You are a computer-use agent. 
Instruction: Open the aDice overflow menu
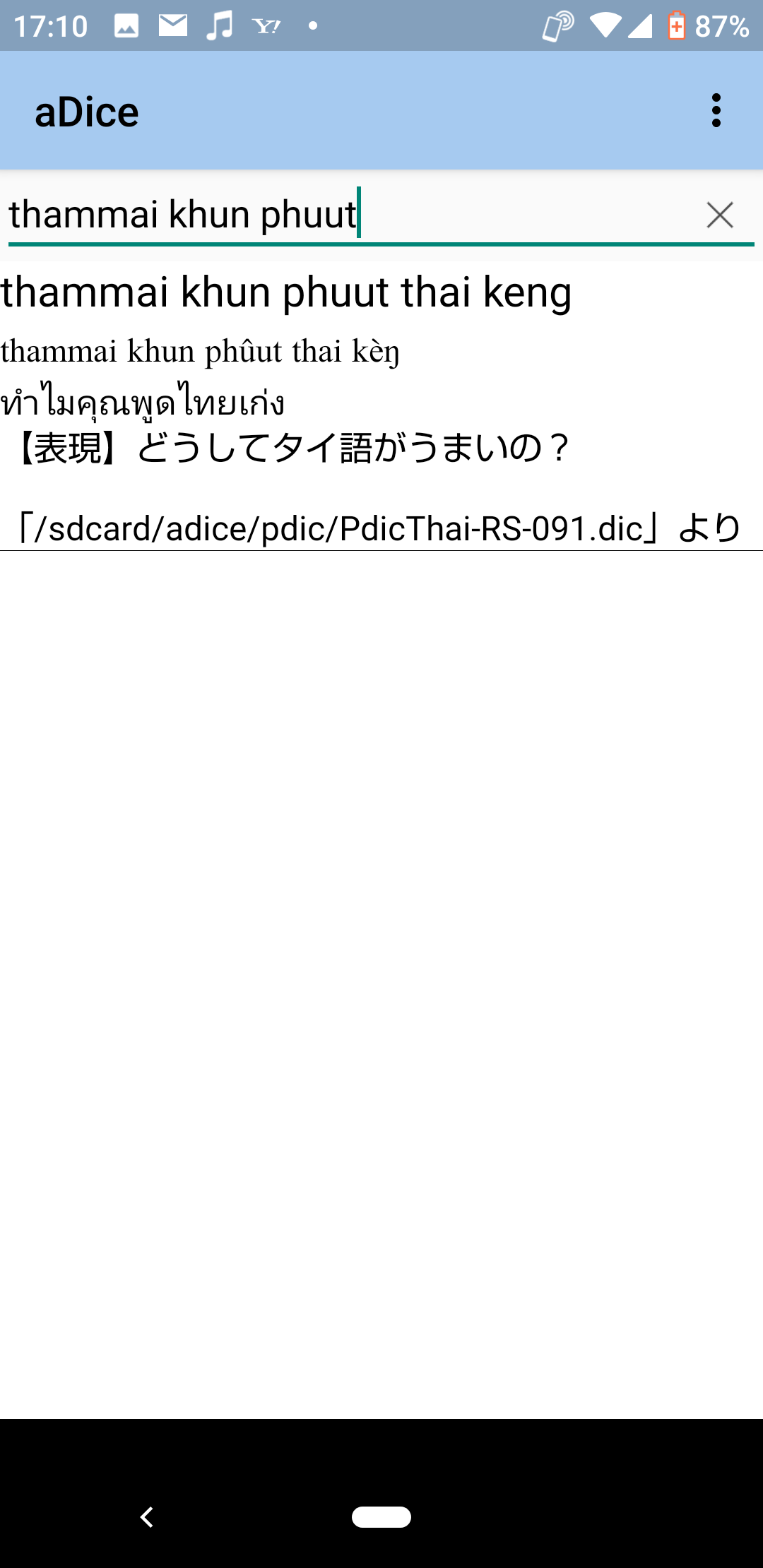tap(716, 110)
